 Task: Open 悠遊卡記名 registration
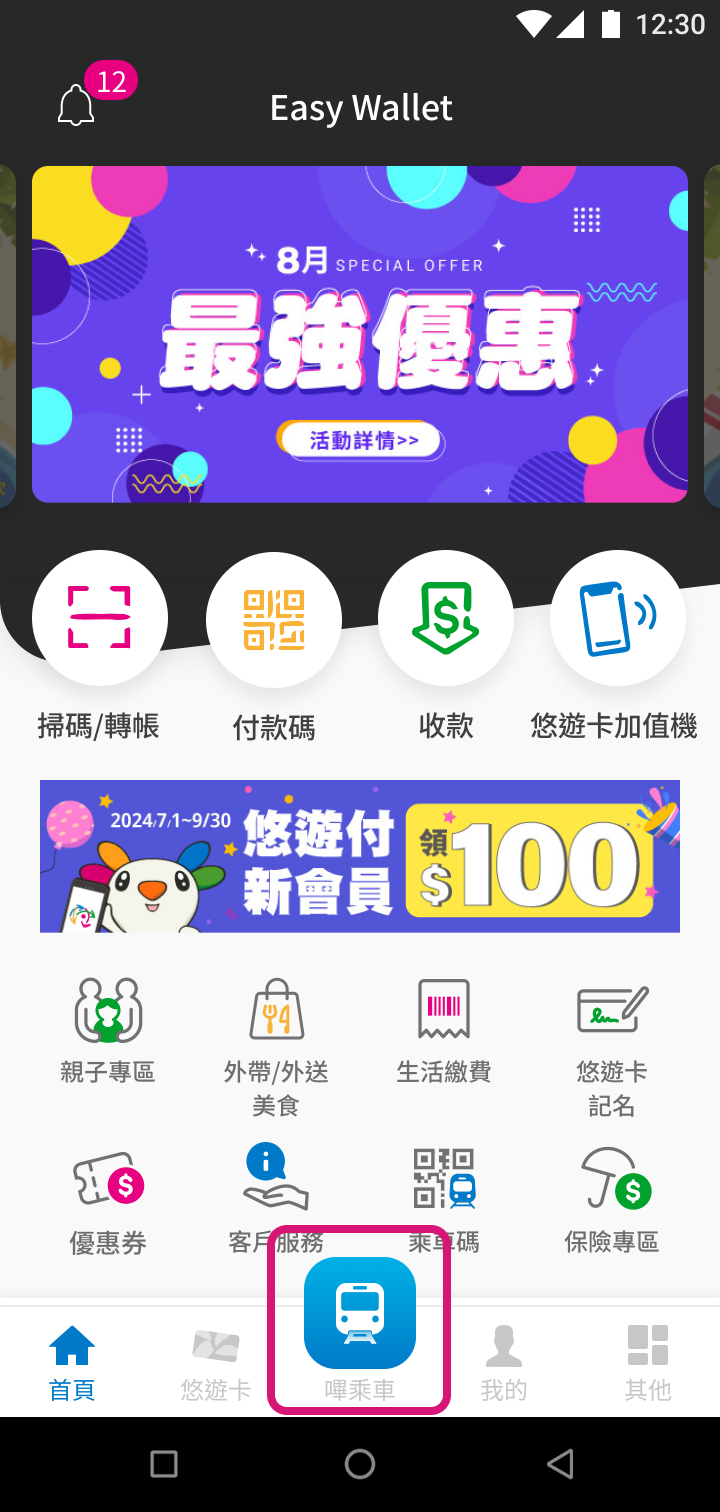612,1040
